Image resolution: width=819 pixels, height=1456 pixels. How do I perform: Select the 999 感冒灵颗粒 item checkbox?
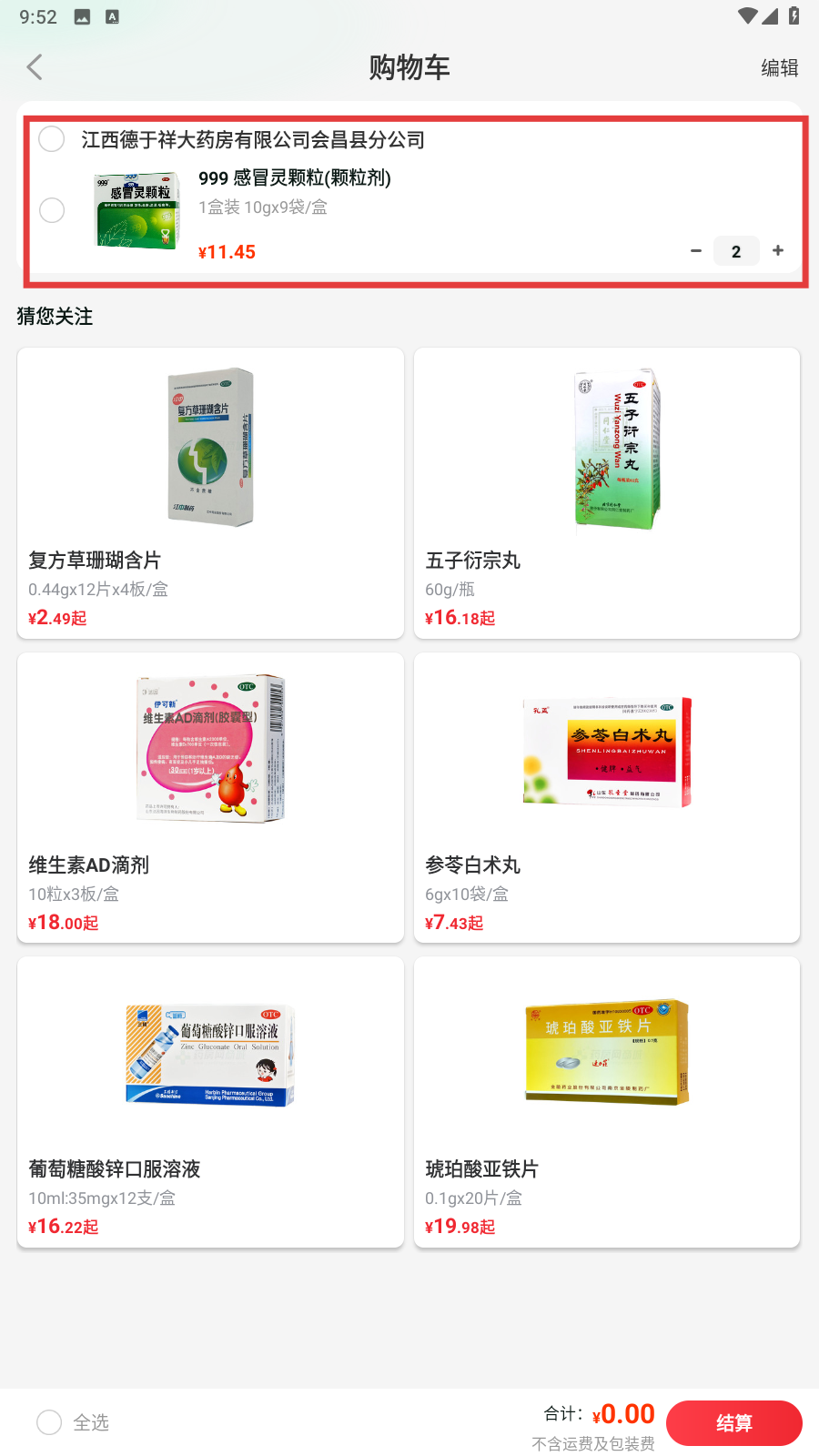click(52, 210)
